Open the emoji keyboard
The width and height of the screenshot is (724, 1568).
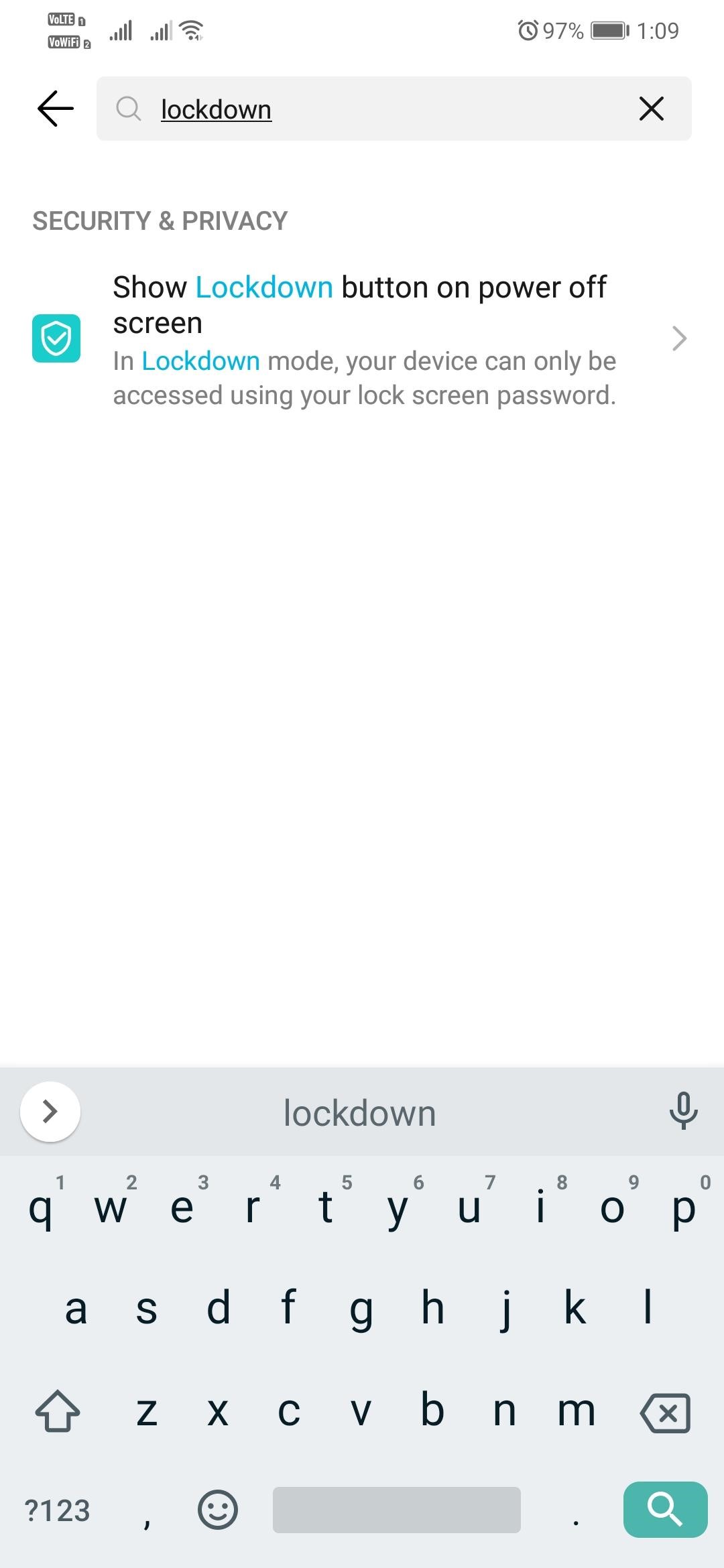click(218, 1510)
